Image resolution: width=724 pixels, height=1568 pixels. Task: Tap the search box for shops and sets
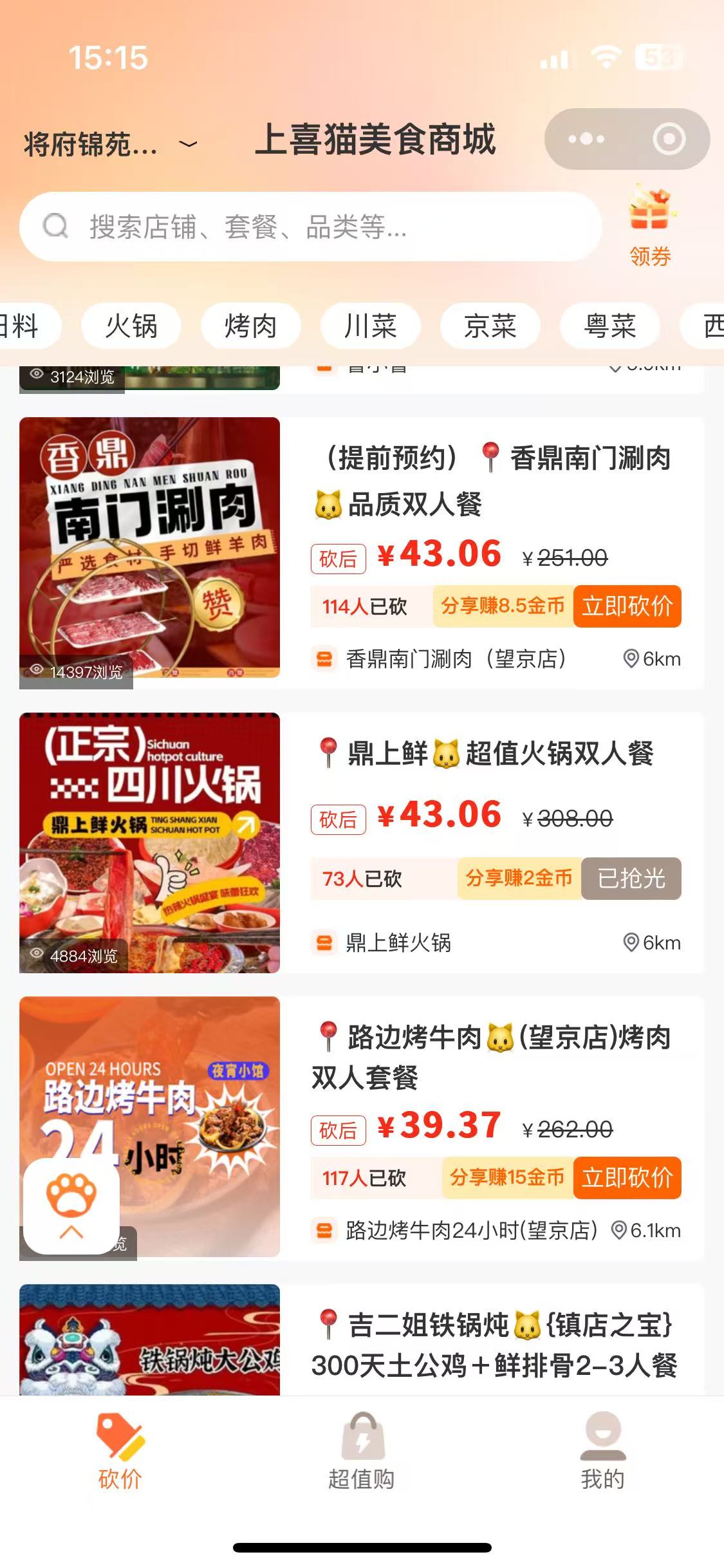[x=309, y=227]
